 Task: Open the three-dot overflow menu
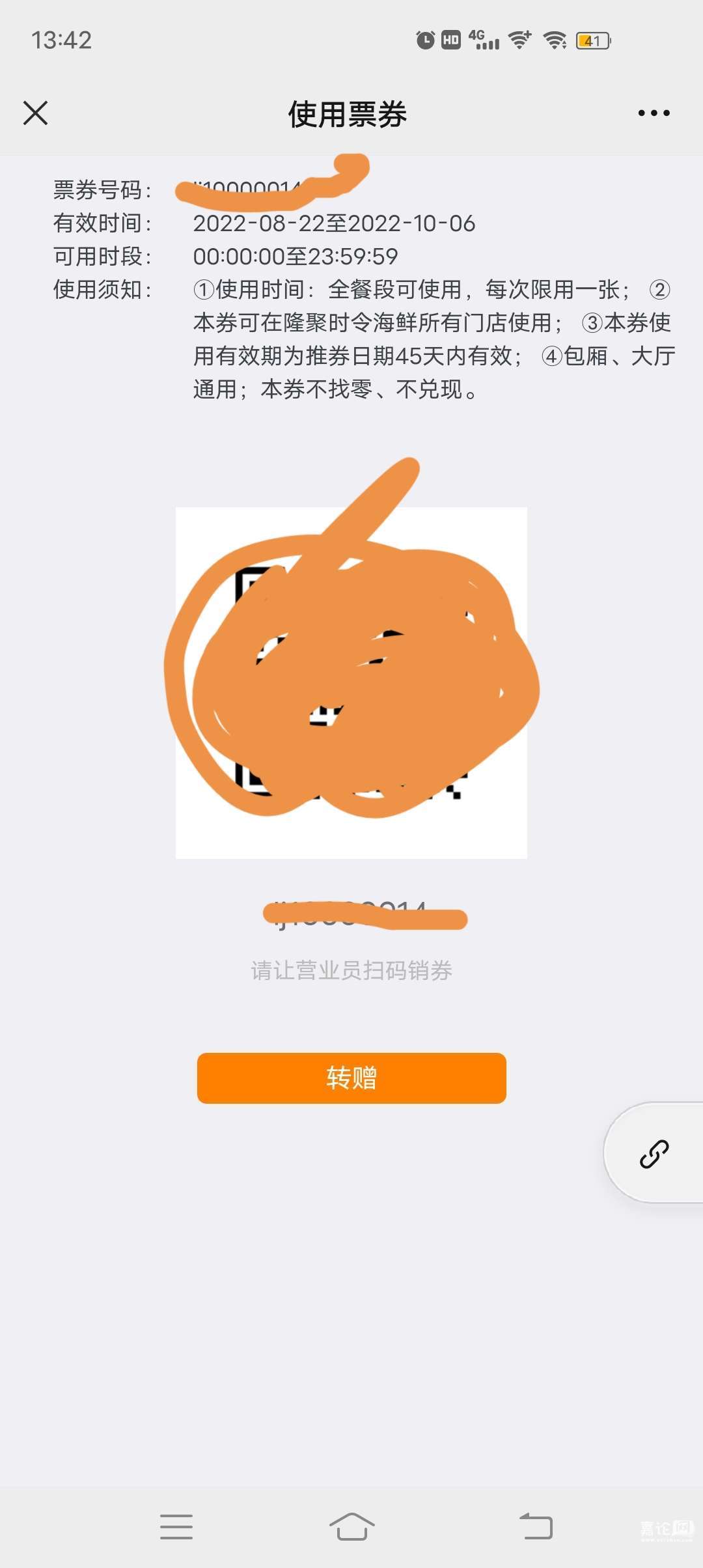(654, 113)
